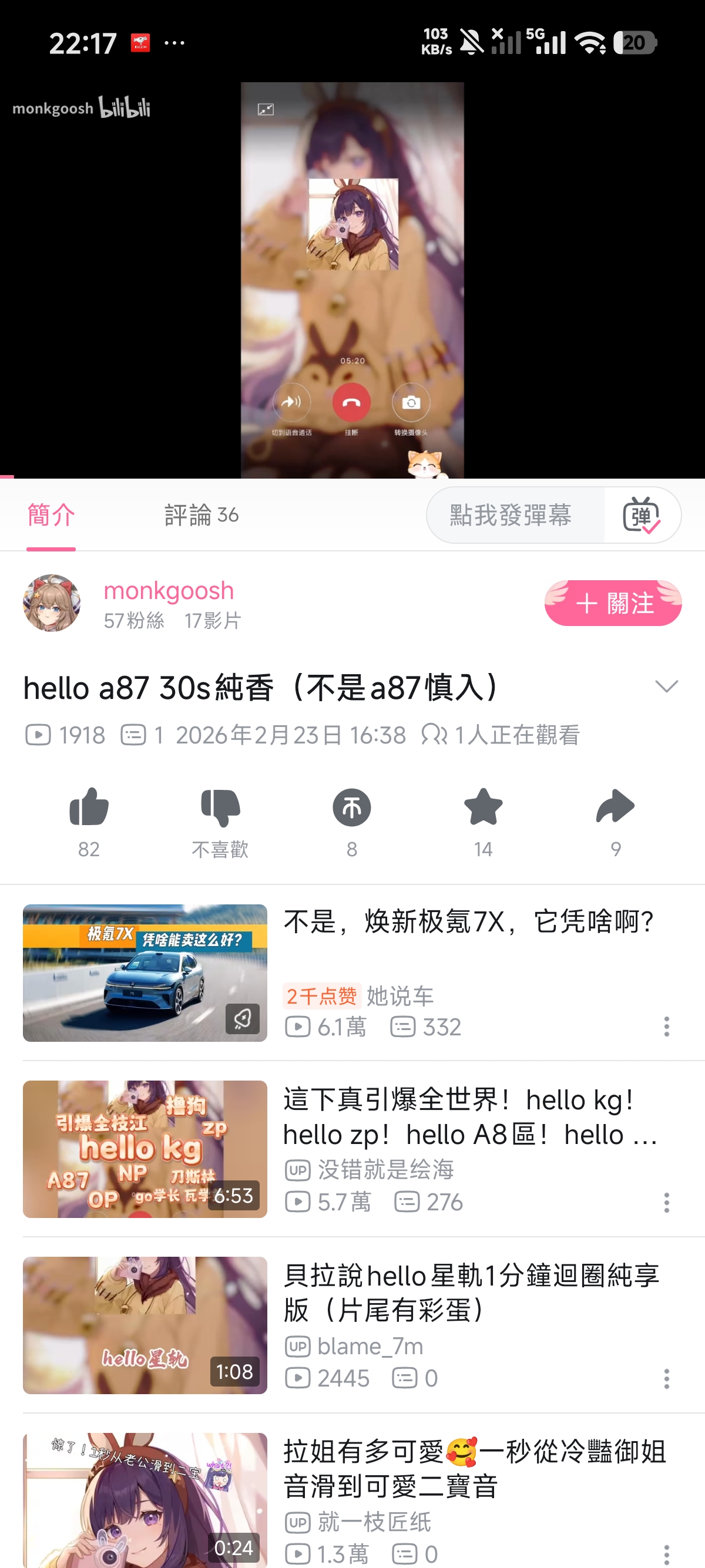Like this video with thumbs up
Image resolution: width=705 pixels, height=1568 pixels.
89,808
